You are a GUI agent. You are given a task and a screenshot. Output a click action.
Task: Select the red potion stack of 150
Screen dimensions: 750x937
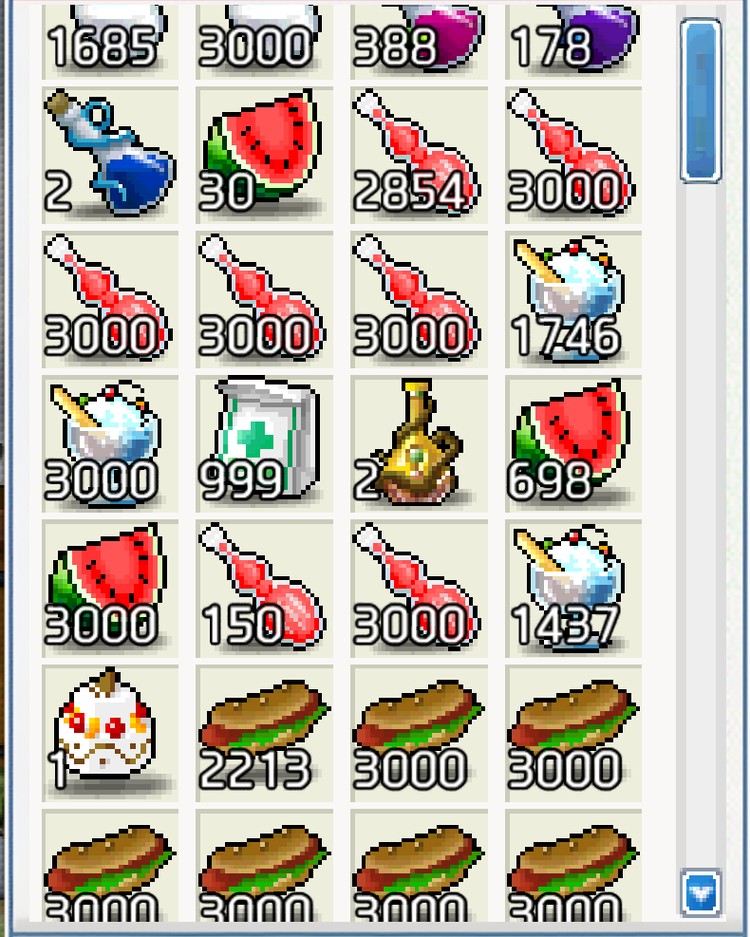click(265, 588)
